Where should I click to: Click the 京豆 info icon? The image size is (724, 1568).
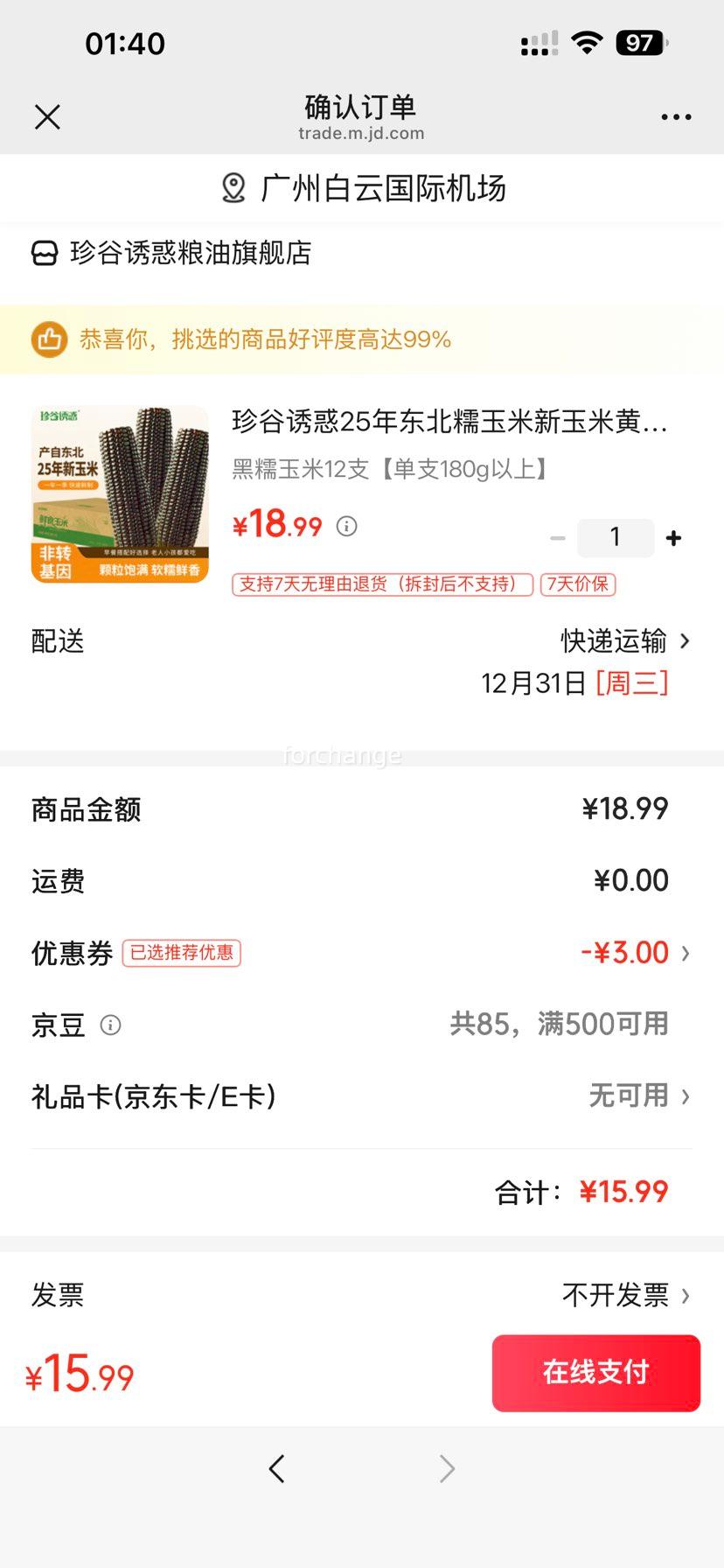111,1025
